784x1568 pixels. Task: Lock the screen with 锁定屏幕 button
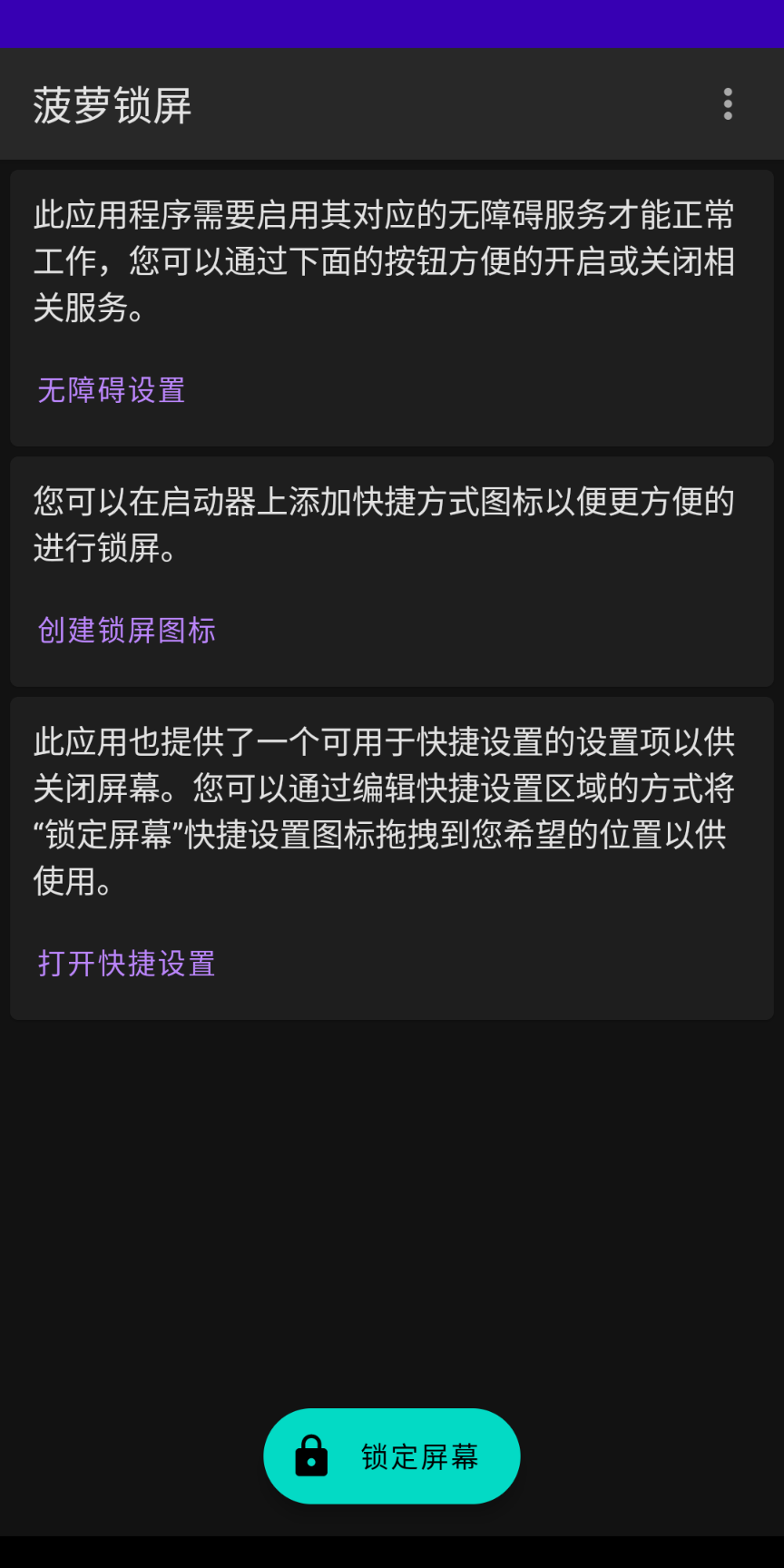[391, 1455]
